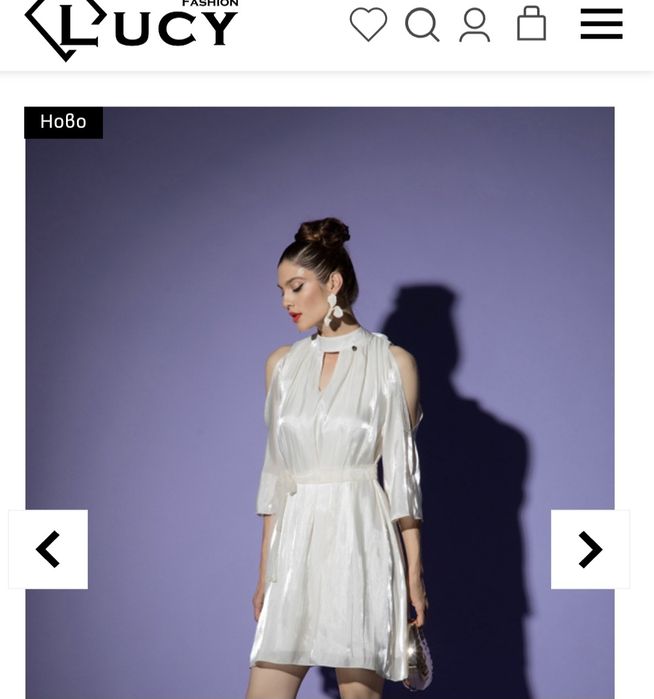This screenshot has height=699, width=654.
Task: Open the hamburger menu
Action: tap(601, 24)
